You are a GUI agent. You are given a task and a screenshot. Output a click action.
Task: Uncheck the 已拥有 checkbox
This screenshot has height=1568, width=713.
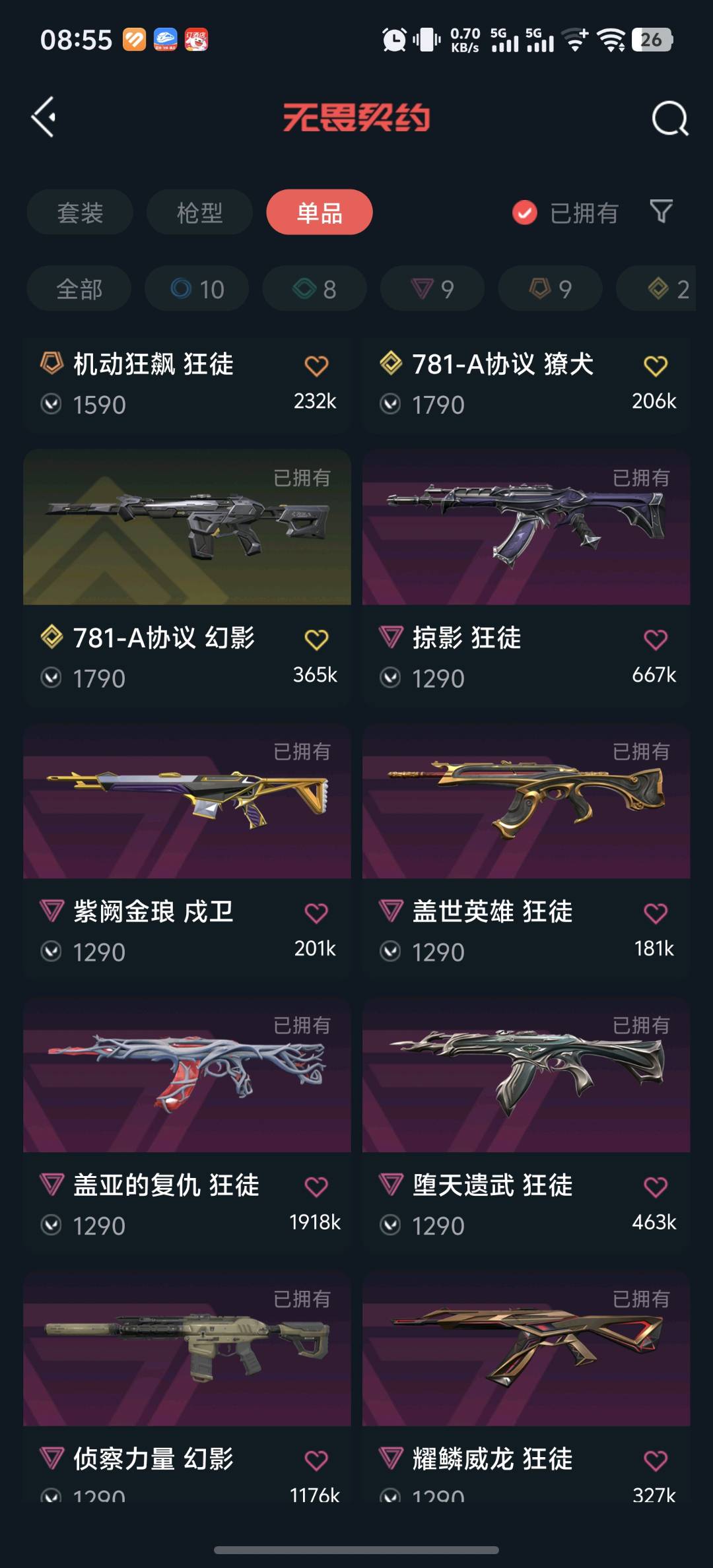tap(525, 212)
